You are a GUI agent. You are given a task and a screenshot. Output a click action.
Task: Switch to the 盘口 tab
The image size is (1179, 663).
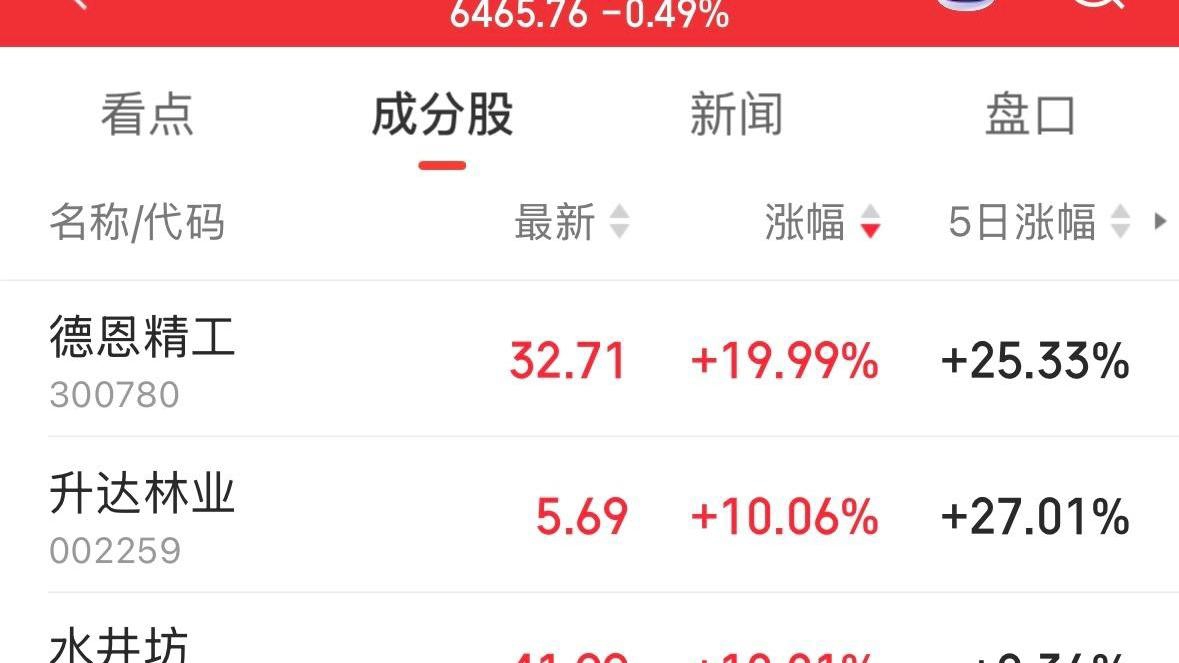1030,114
